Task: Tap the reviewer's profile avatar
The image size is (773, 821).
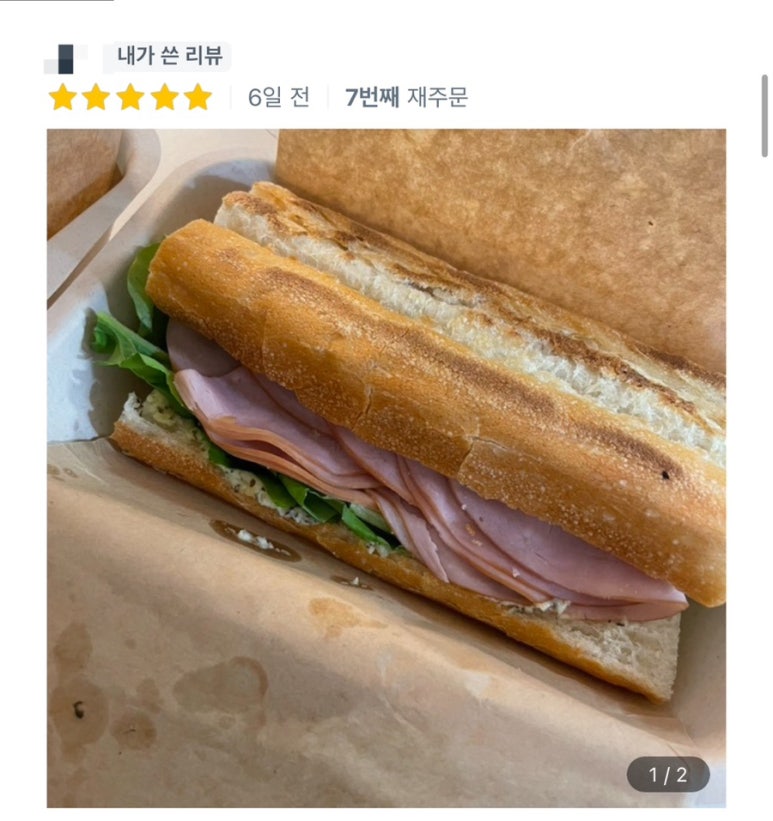Action: [66, 58]
